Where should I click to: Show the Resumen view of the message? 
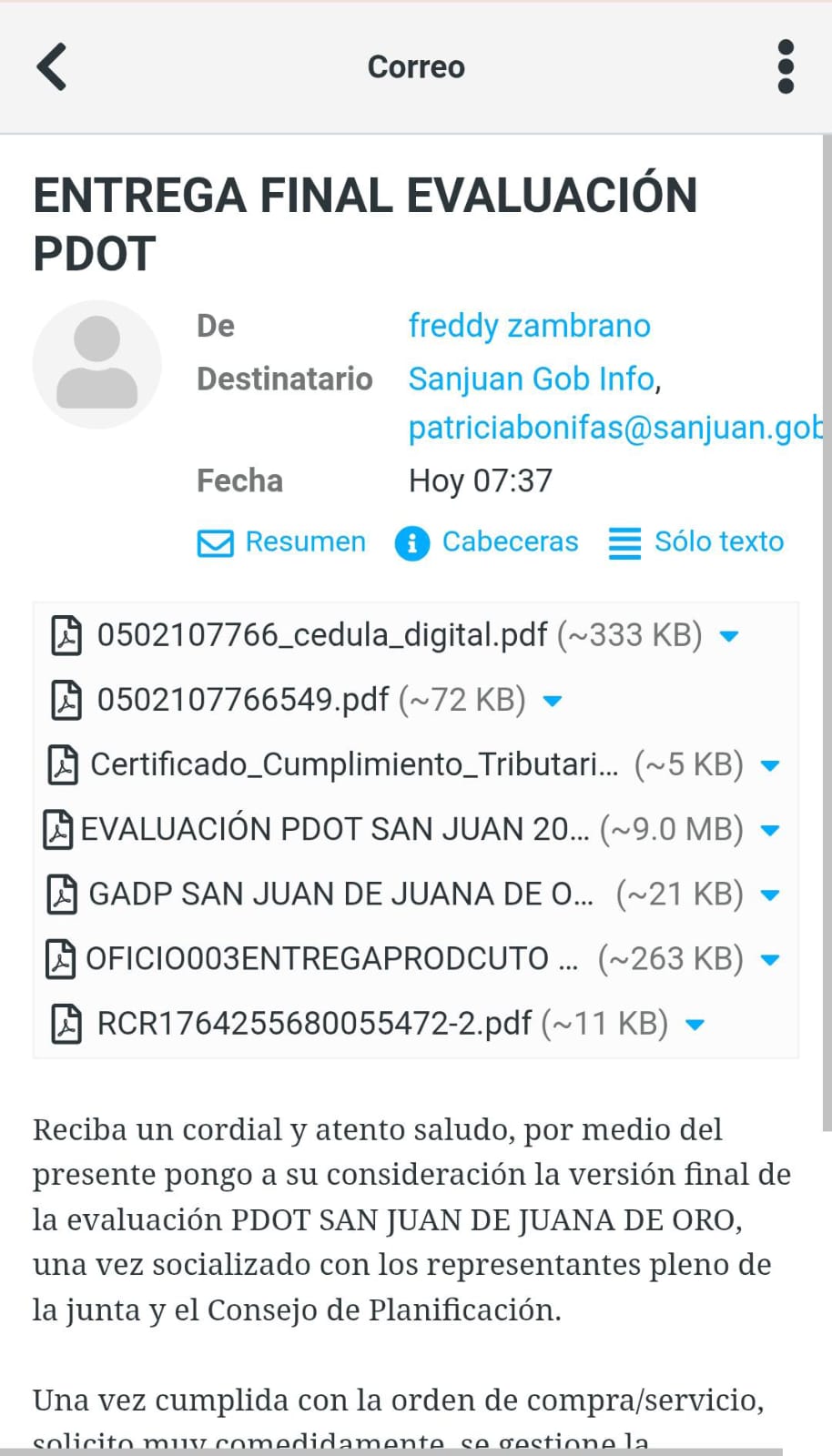point(282,542)
